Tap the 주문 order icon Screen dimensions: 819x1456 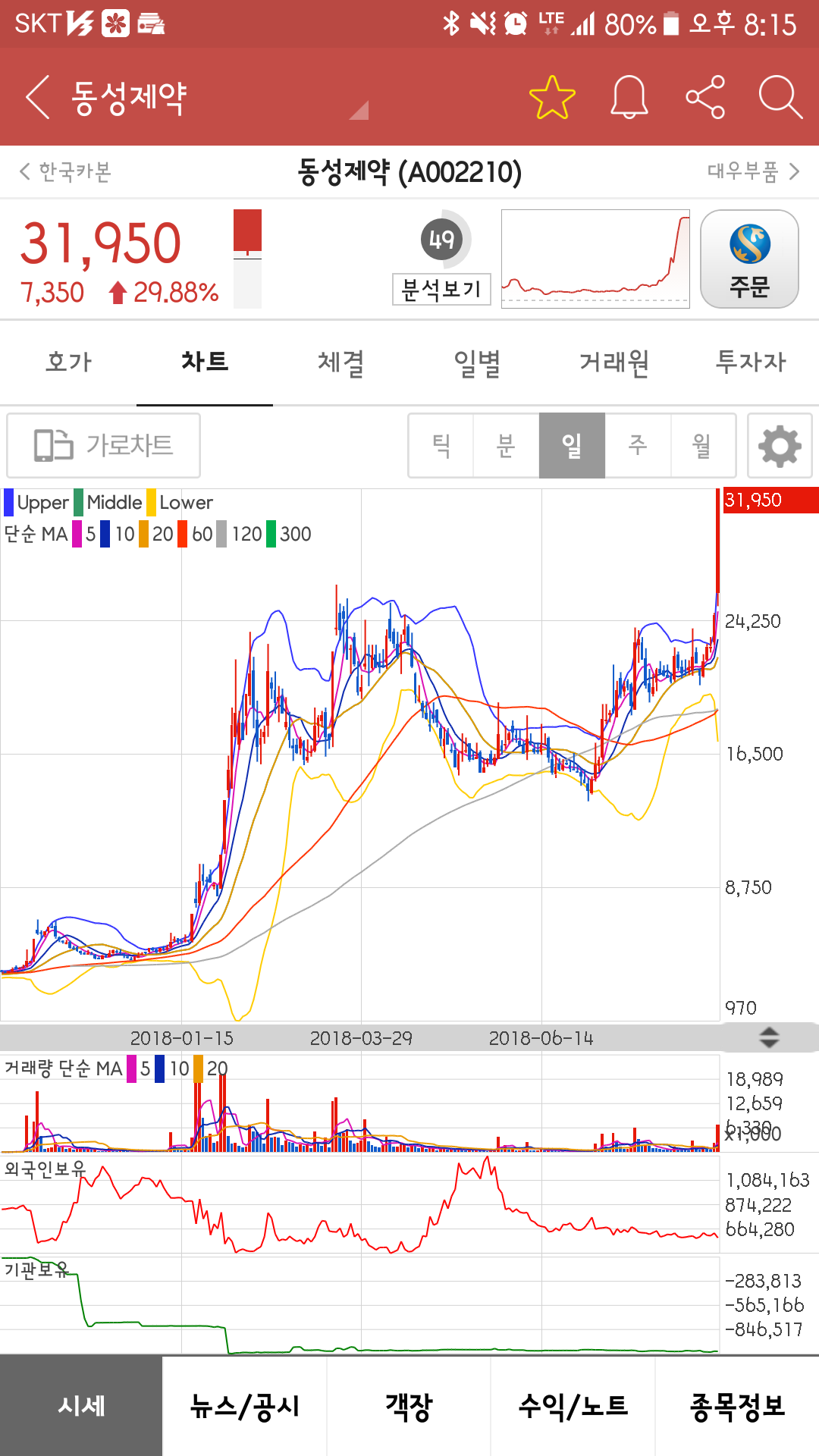[x=749, y=259]
